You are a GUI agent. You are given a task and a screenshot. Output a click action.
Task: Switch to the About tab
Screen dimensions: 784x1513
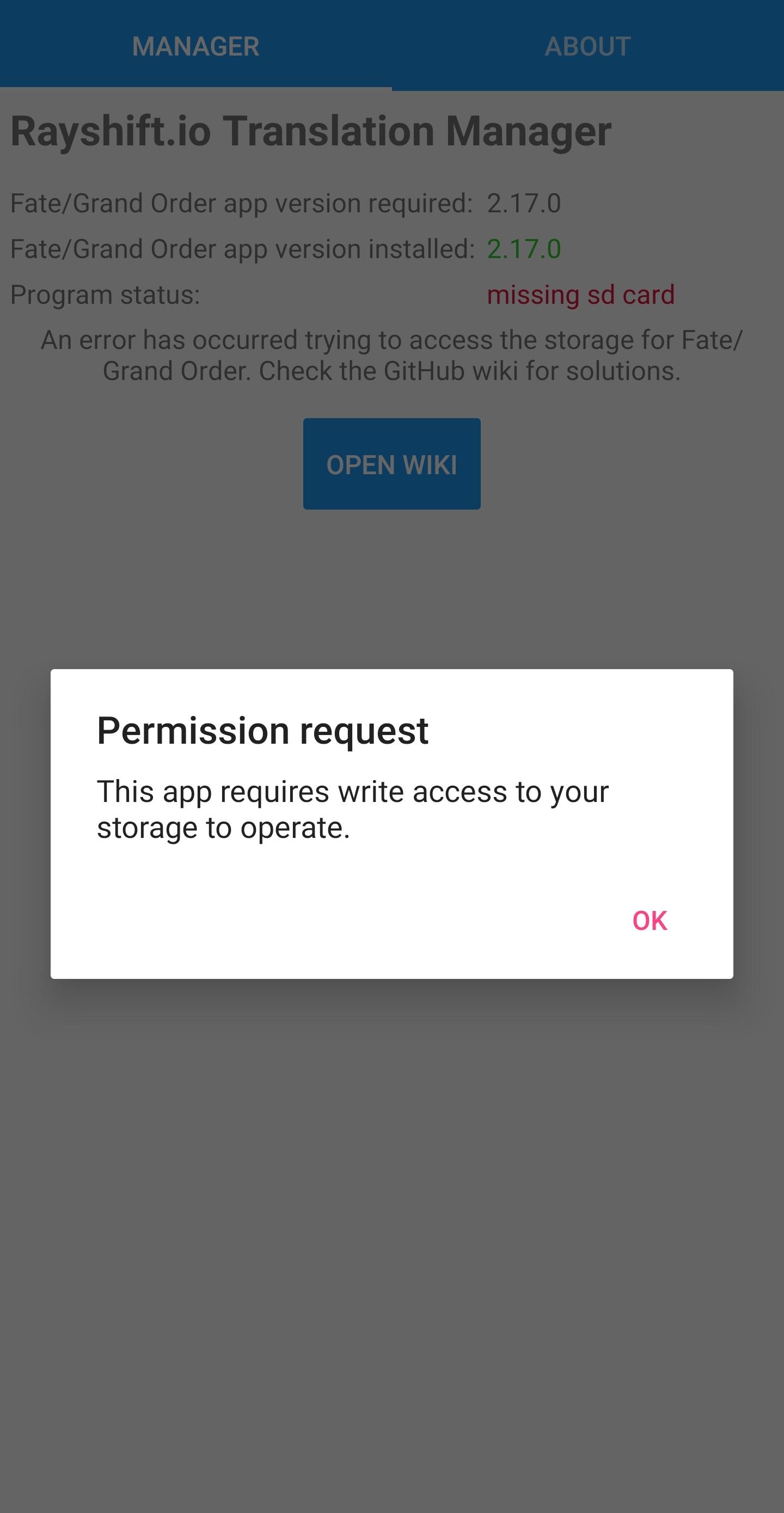coord(588,46)
